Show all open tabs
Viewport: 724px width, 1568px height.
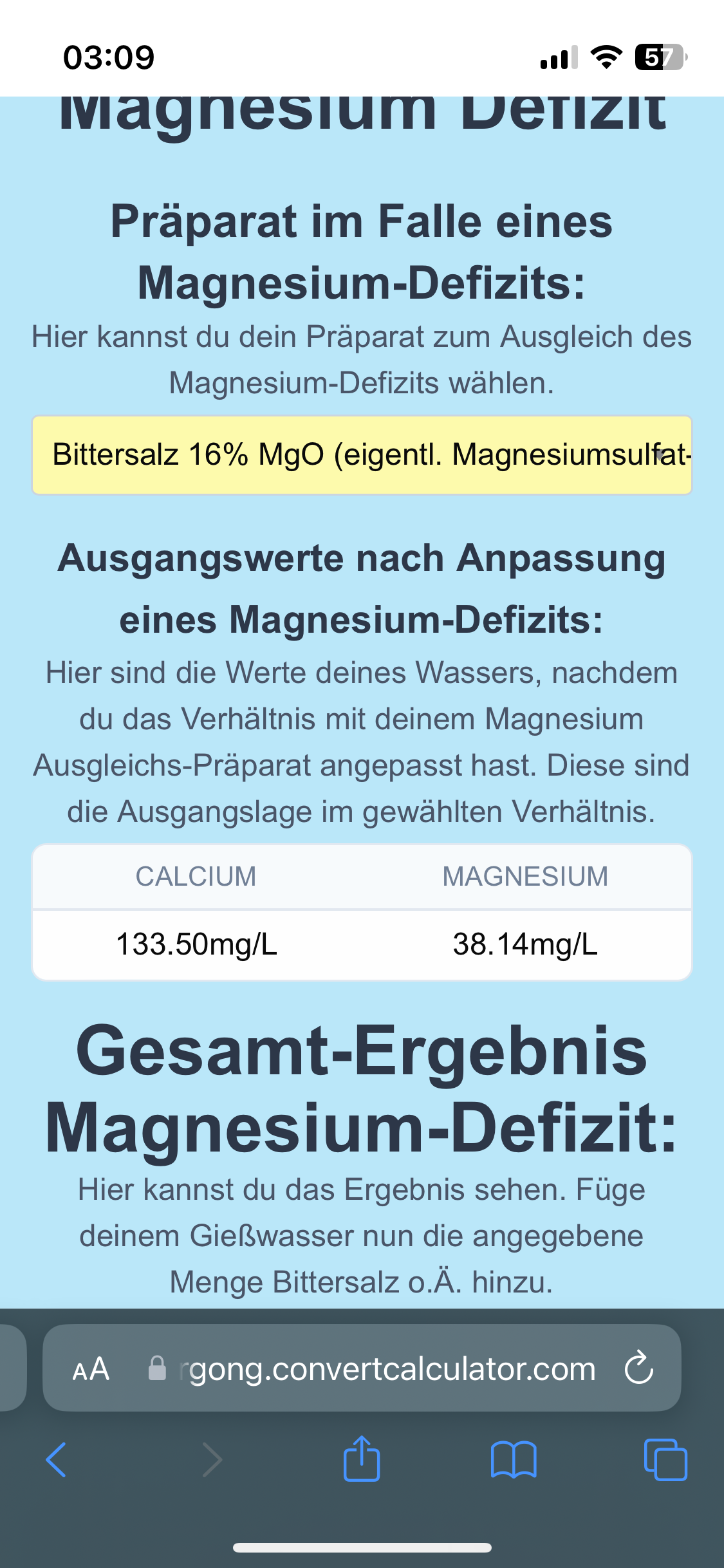coord(665,1459)
